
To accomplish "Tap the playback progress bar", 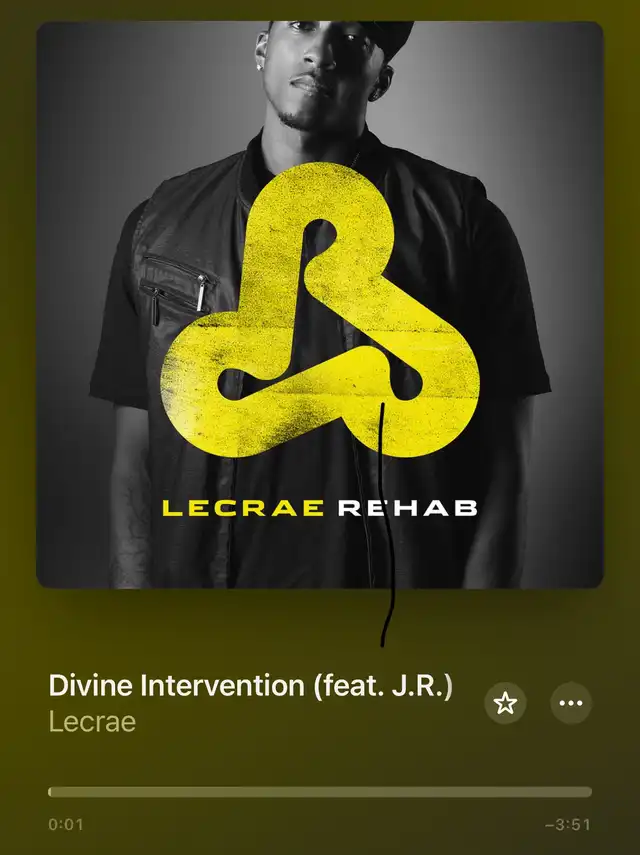I will pyautogui.click(x=319, y=792).
